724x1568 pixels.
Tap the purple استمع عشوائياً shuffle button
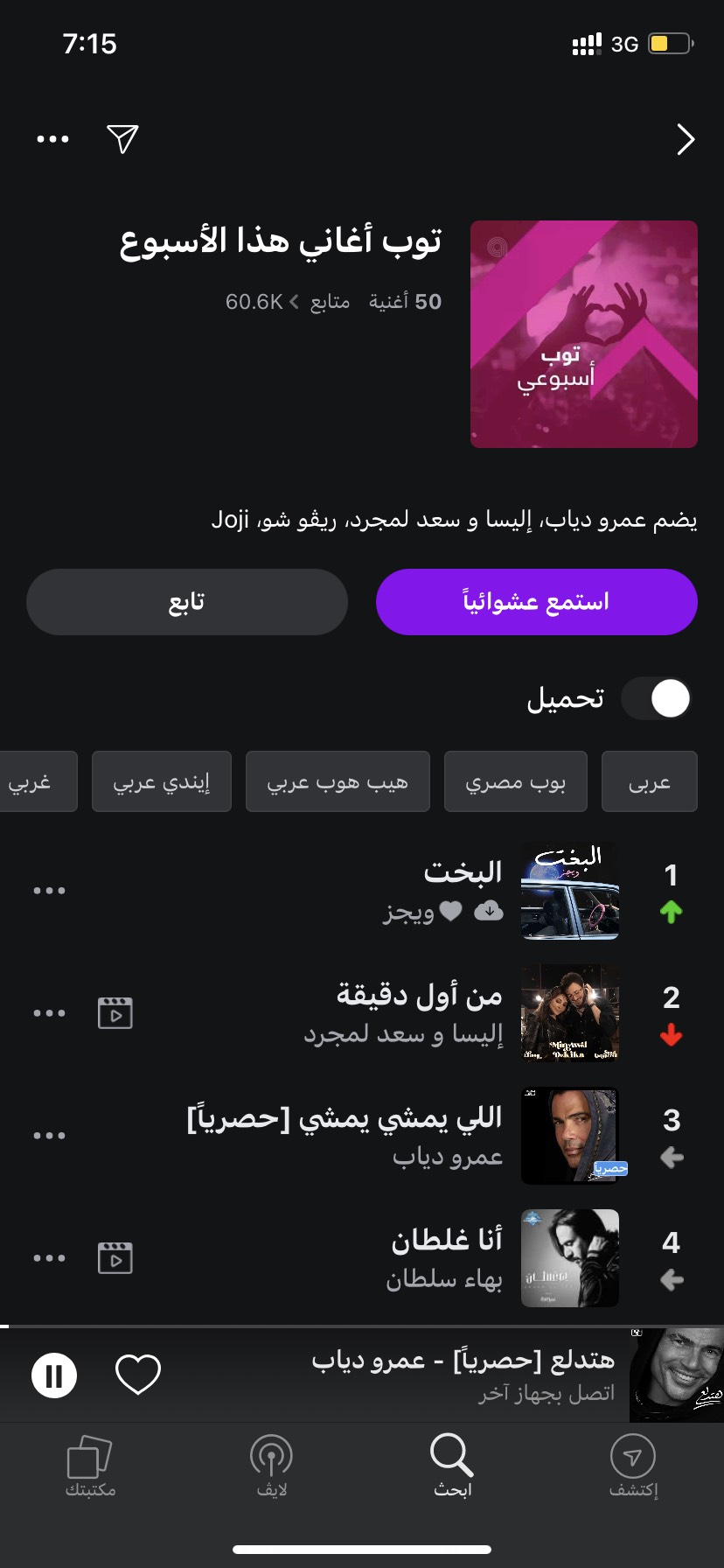pyautogui.click(x=536, y=602)
